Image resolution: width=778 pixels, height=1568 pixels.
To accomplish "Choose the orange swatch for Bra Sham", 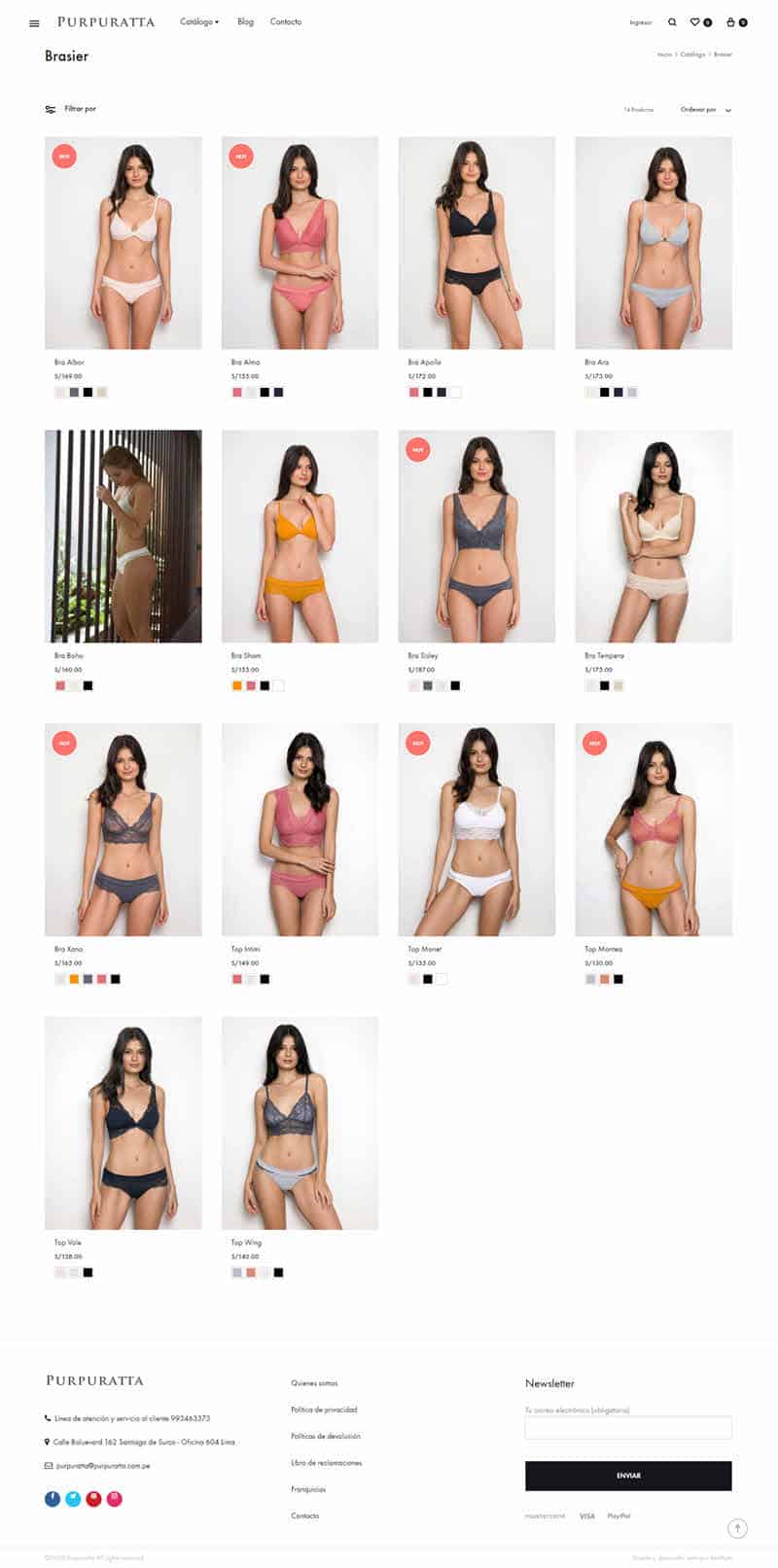I will tap(236, 685).
